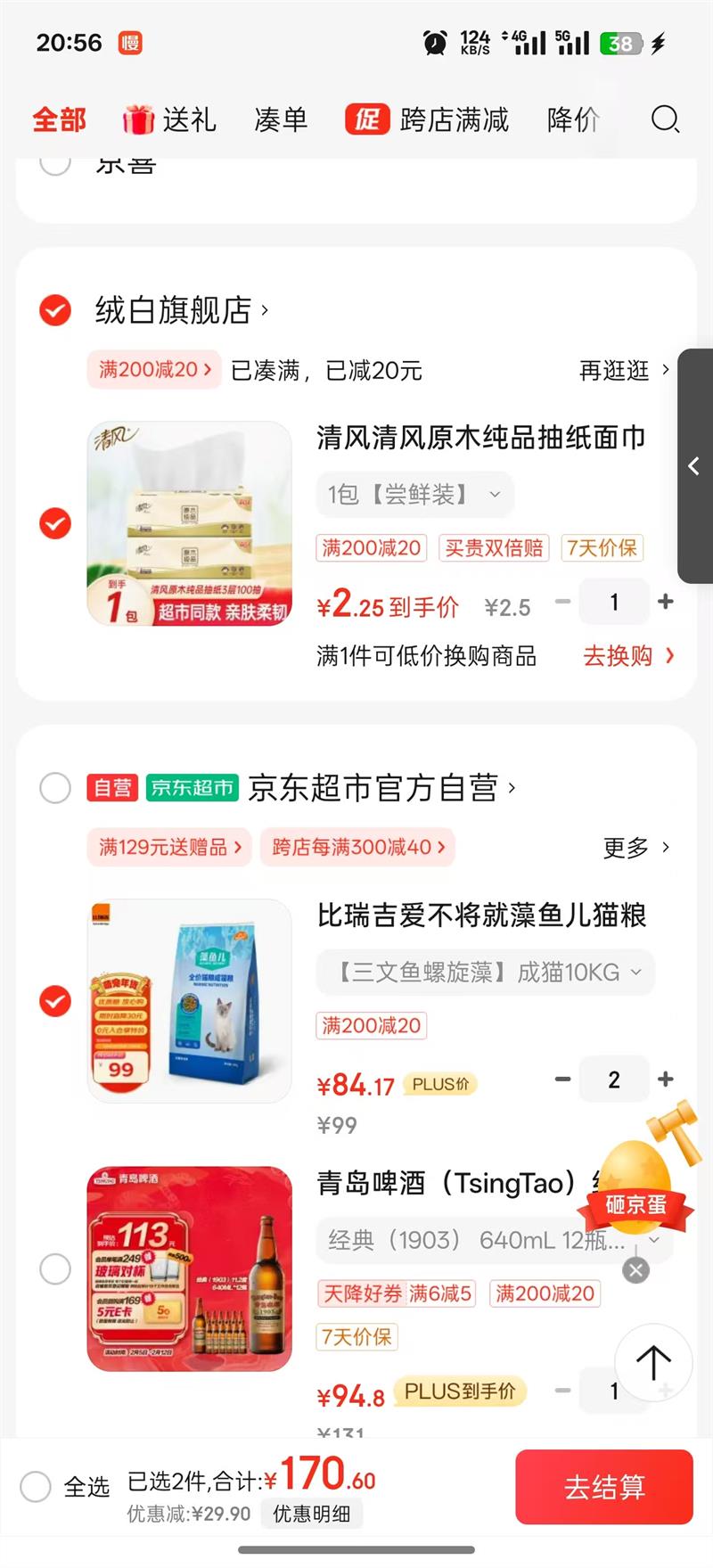Increase tissue quantity with plus icon
Screen dimensions: 713x1568
click(x=665, y=602)
